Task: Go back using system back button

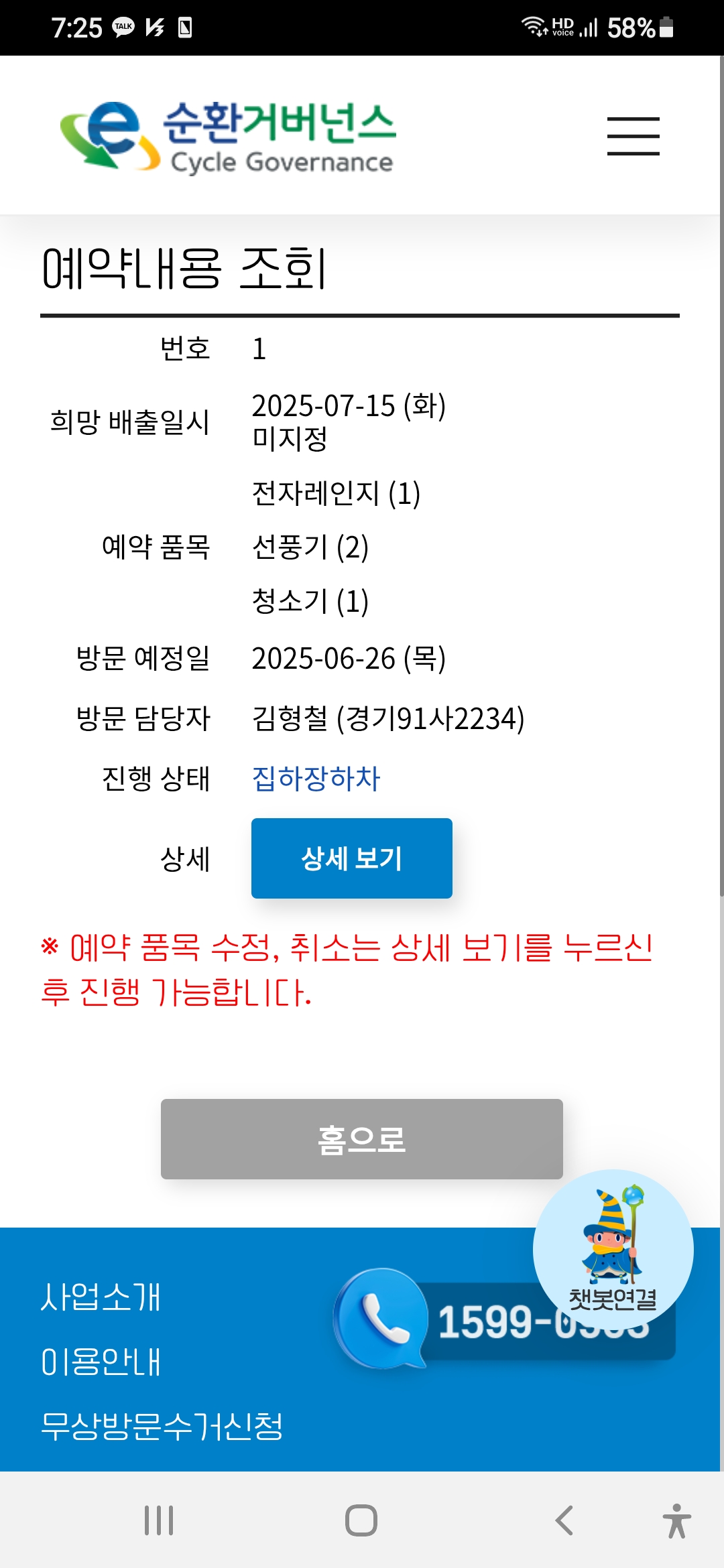Action: point(564,1520)
